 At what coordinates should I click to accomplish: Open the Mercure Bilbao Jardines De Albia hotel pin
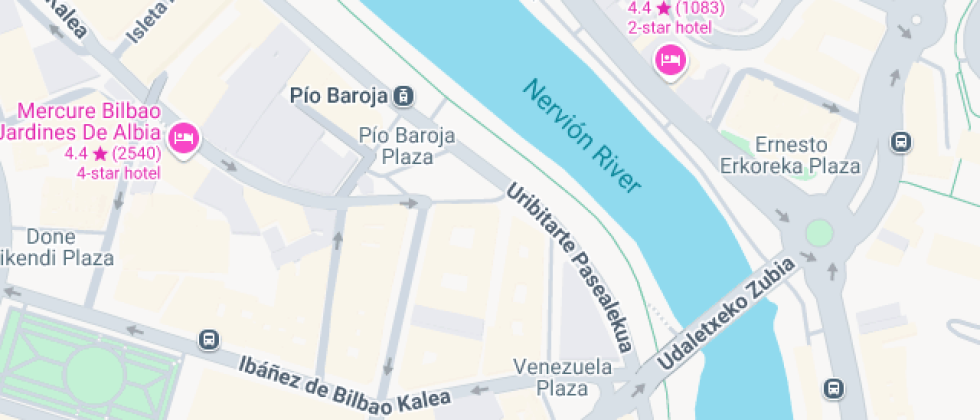[x=183, y=138]
